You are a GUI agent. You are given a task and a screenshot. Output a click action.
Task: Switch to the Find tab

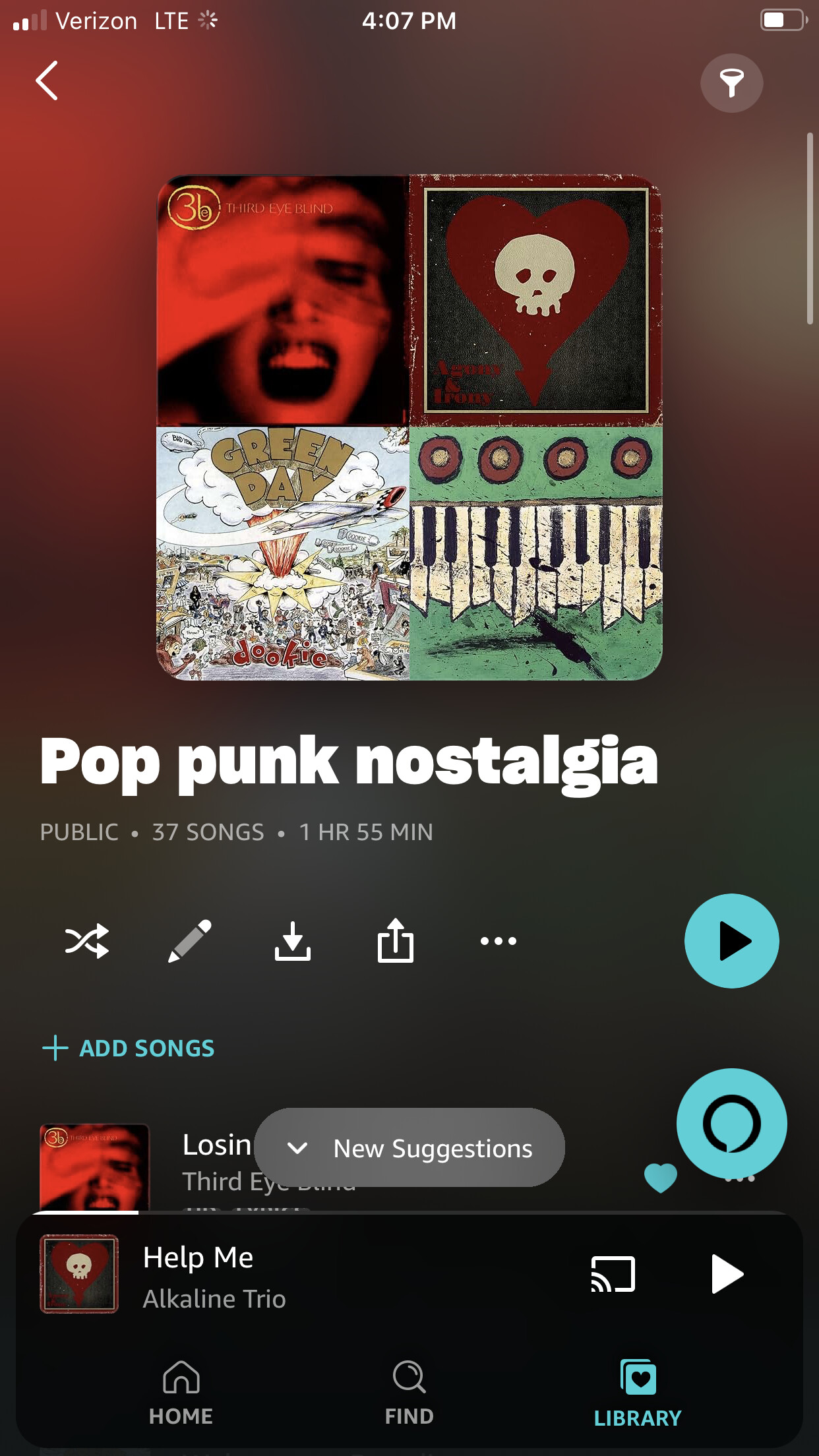tap(409, 1389)
